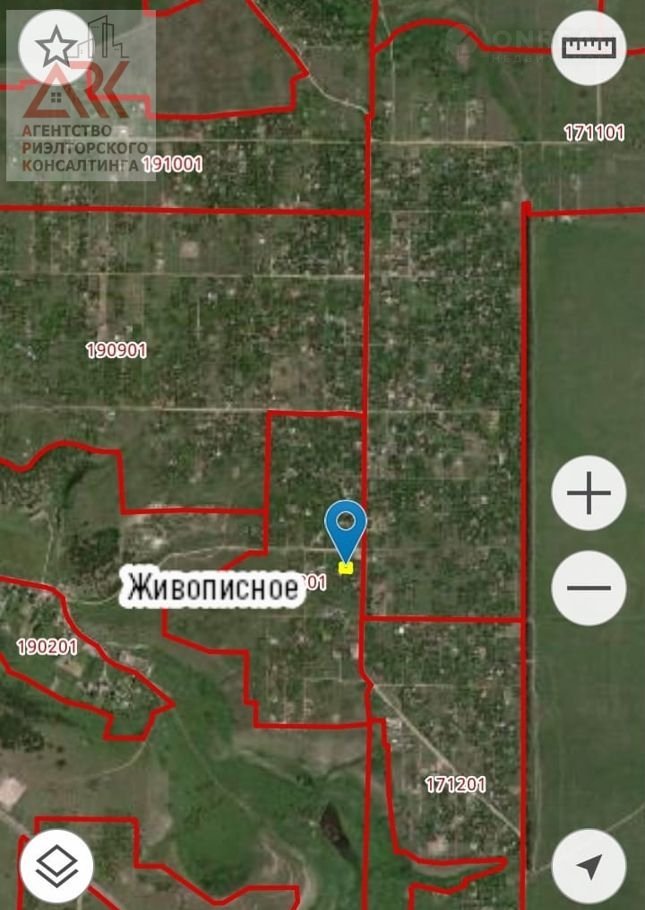645x910 pixels.
Task: Tap the blue location pin near Живописное
Action: (x=346, y=527)
